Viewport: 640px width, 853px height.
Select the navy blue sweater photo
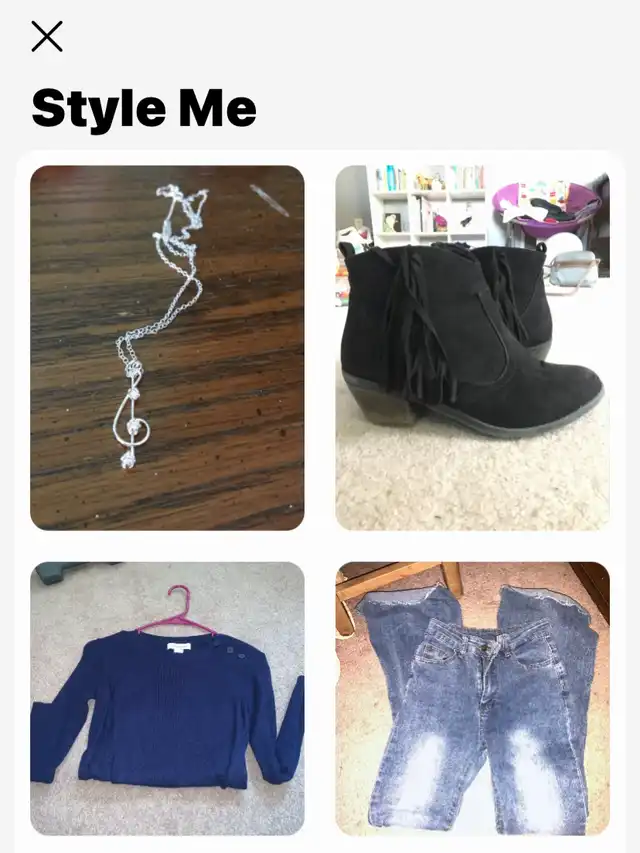(167, 698)
